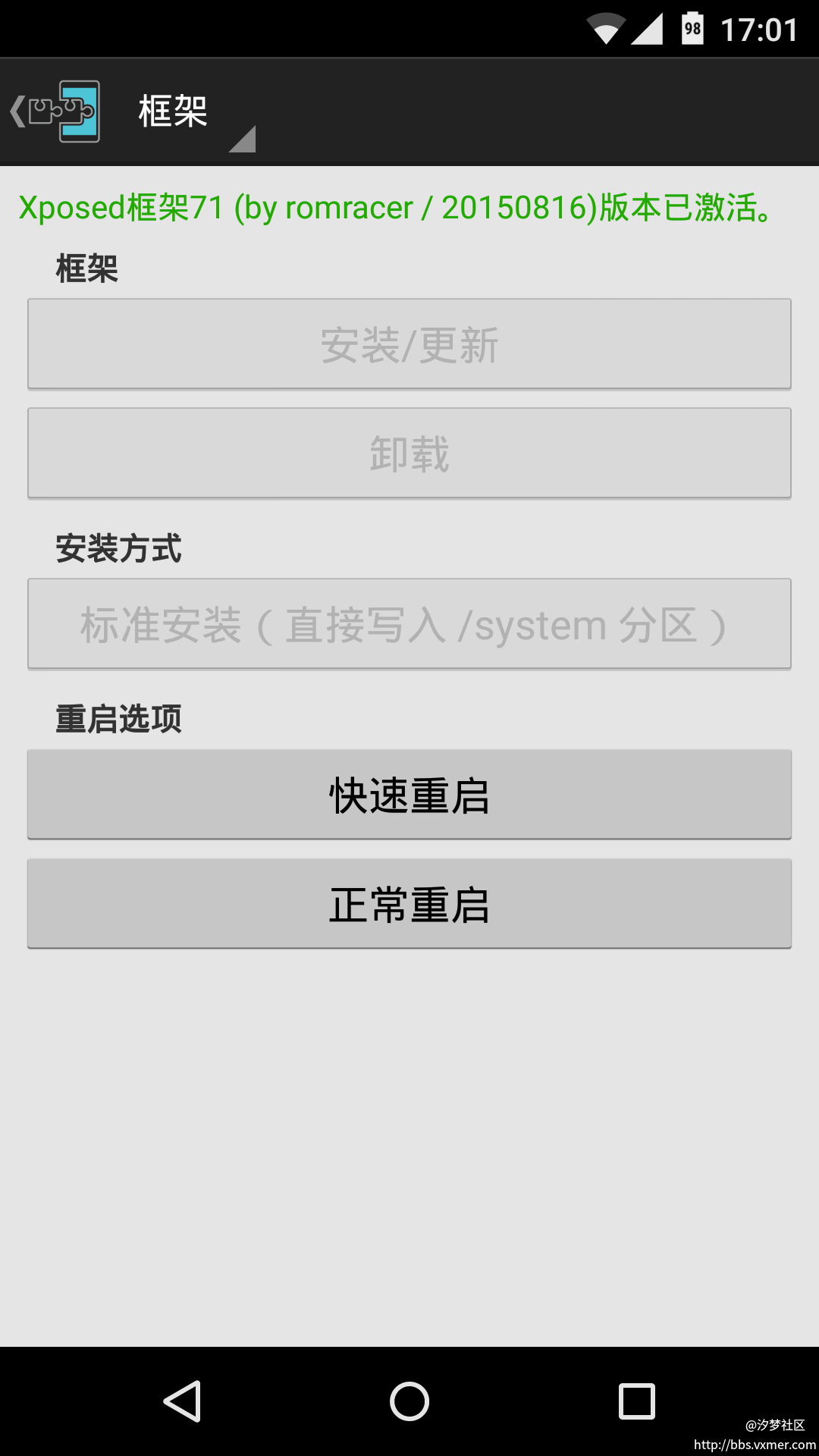Open the recent apps view
The height and width of the screenshot is (1456, 819).
pos(637,1401)
